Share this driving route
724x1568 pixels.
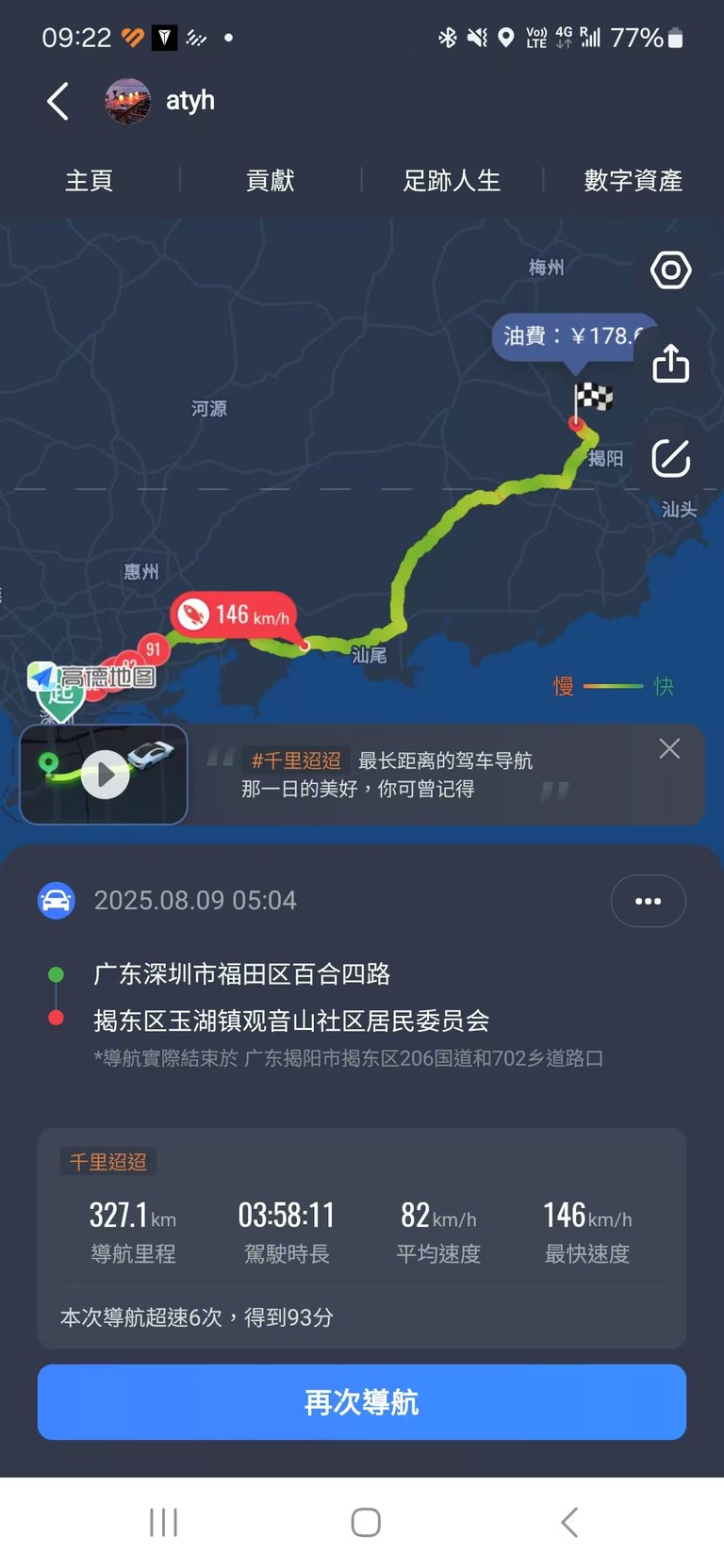[x=671, y=364]
